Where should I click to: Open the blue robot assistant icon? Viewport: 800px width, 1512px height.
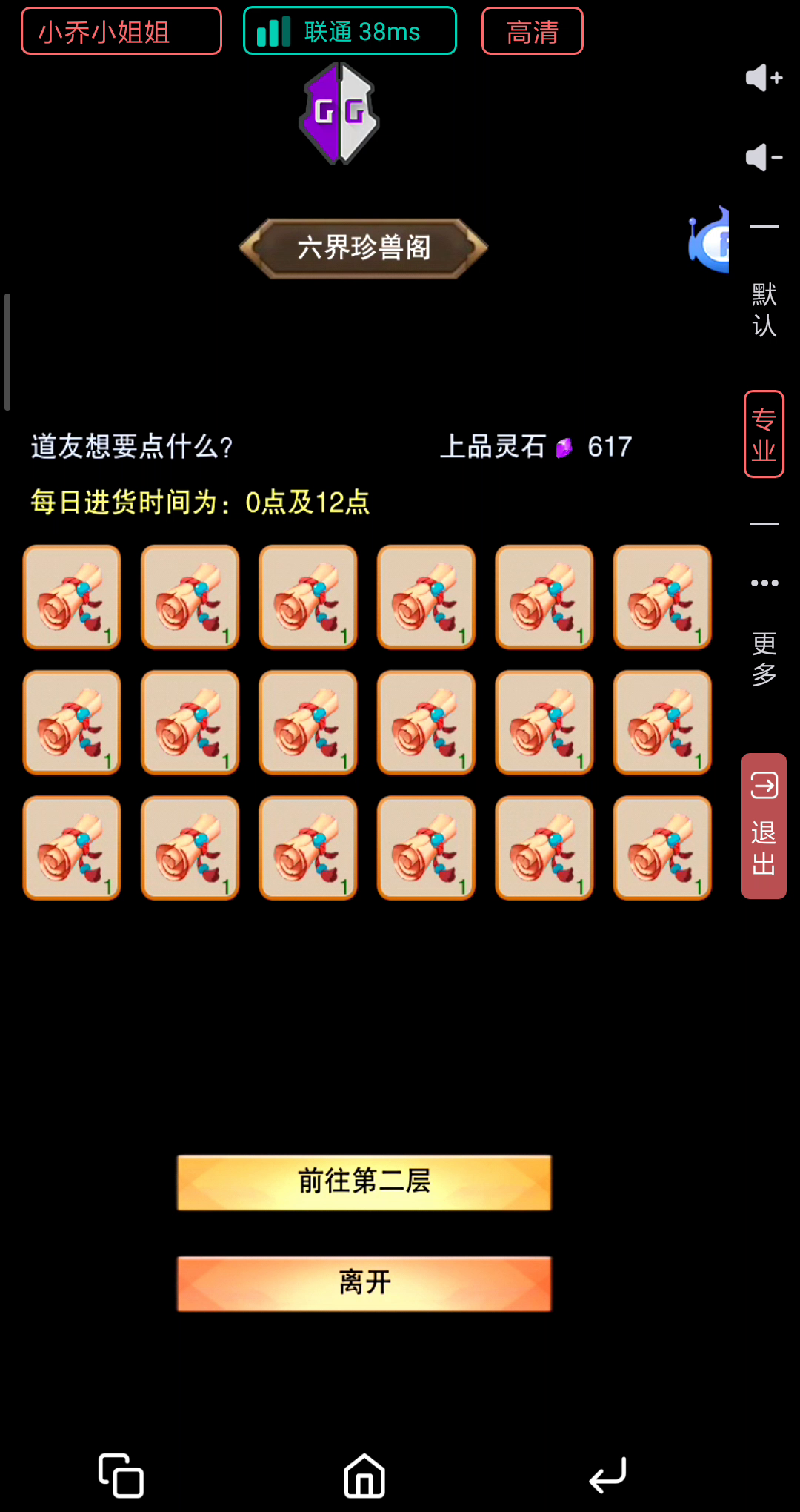[710, 240]
